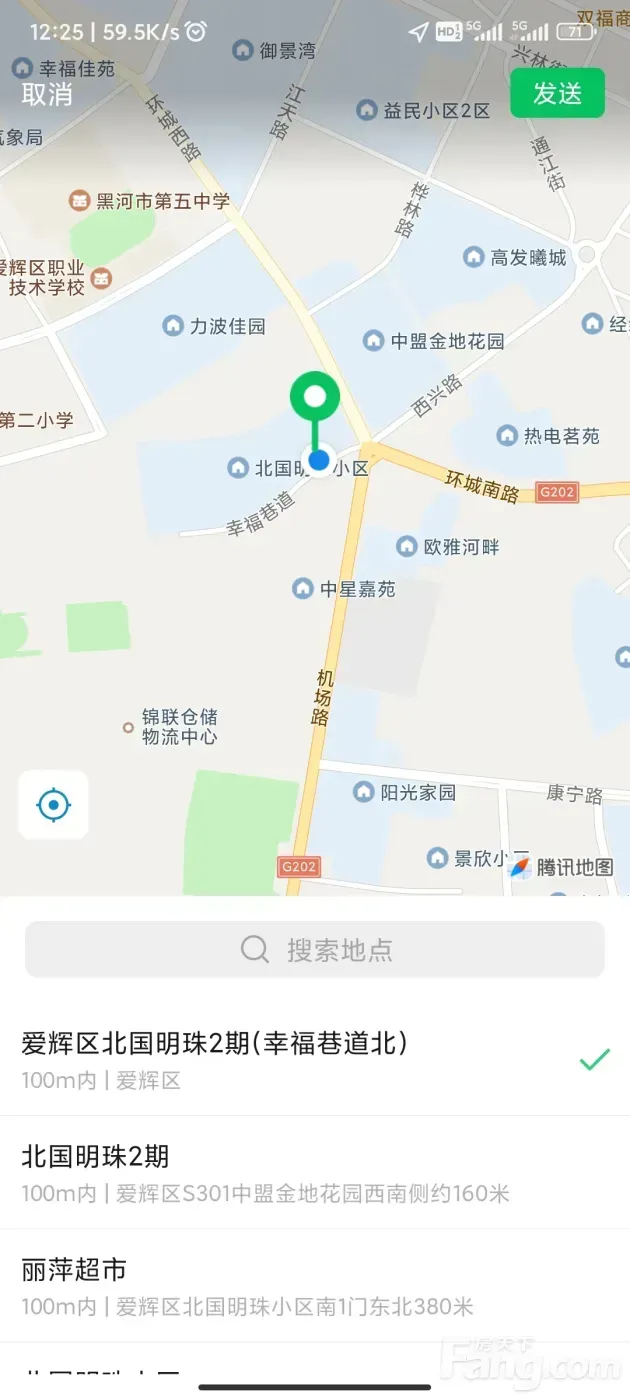Pick 丽萍超市 as the location

300,1286
